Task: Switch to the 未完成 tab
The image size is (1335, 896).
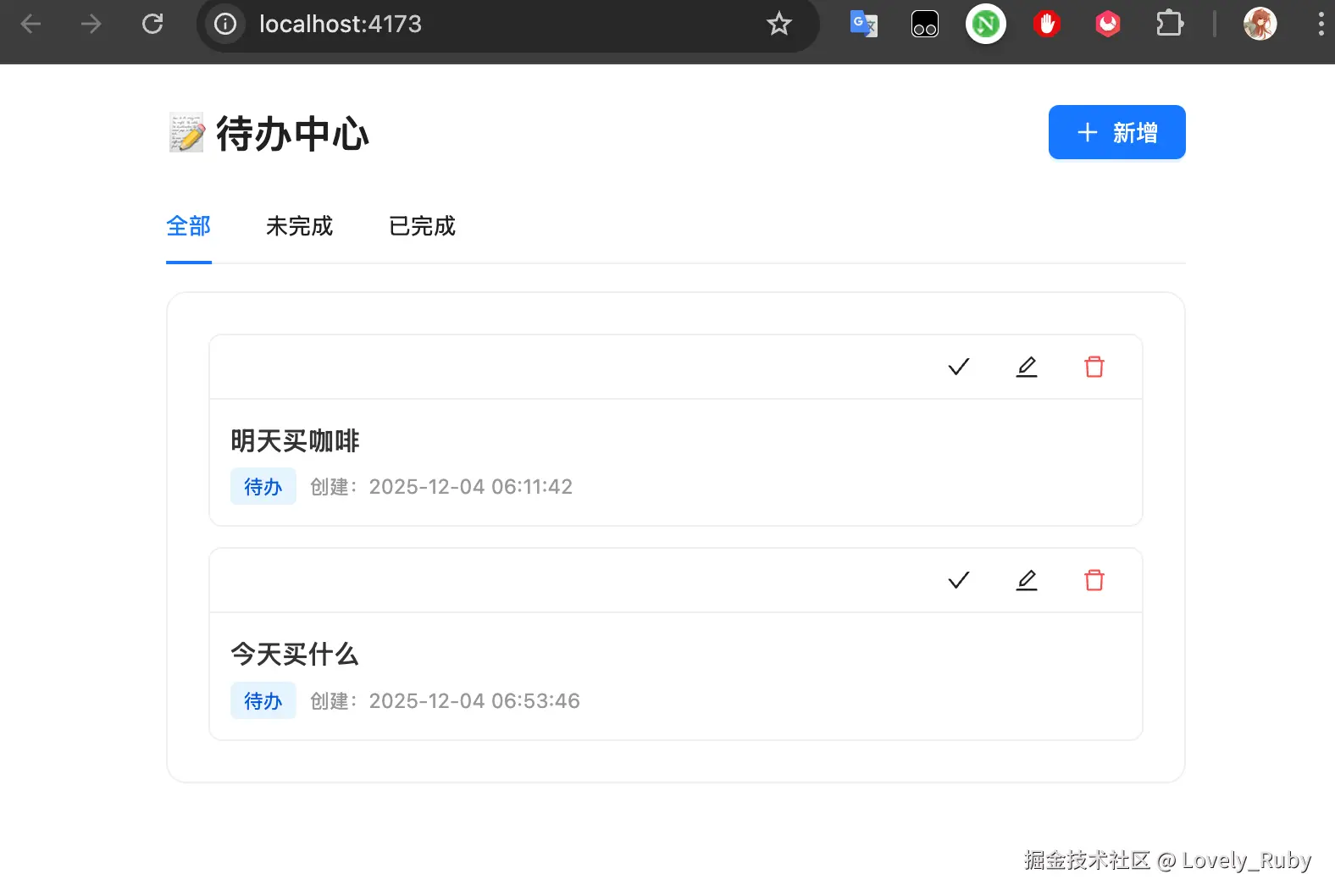Action: [x=299, y=226]
